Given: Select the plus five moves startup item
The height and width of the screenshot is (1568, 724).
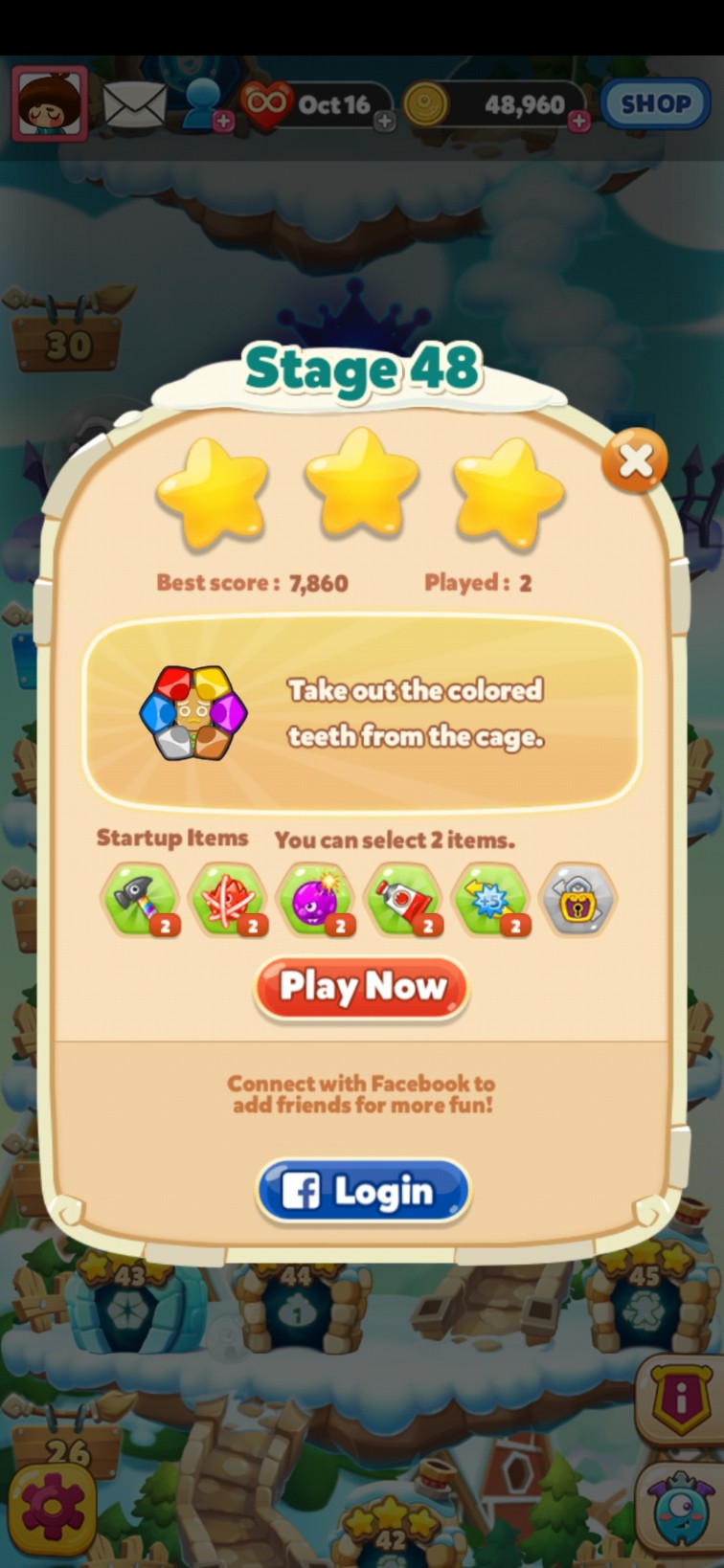Looking at the screenshot, I should click(491, 899).
